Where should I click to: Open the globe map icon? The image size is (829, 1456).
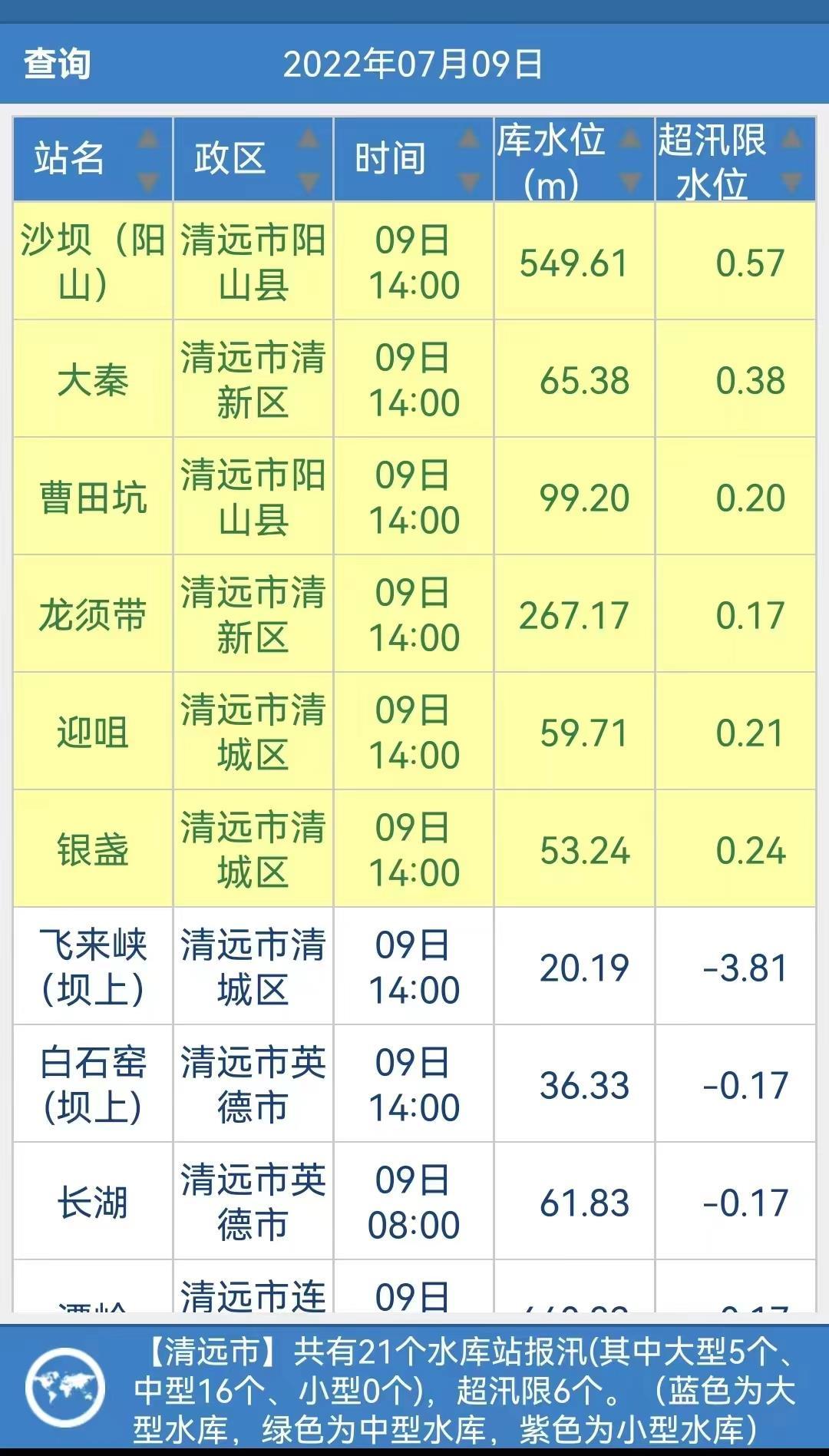[65, 1388]
